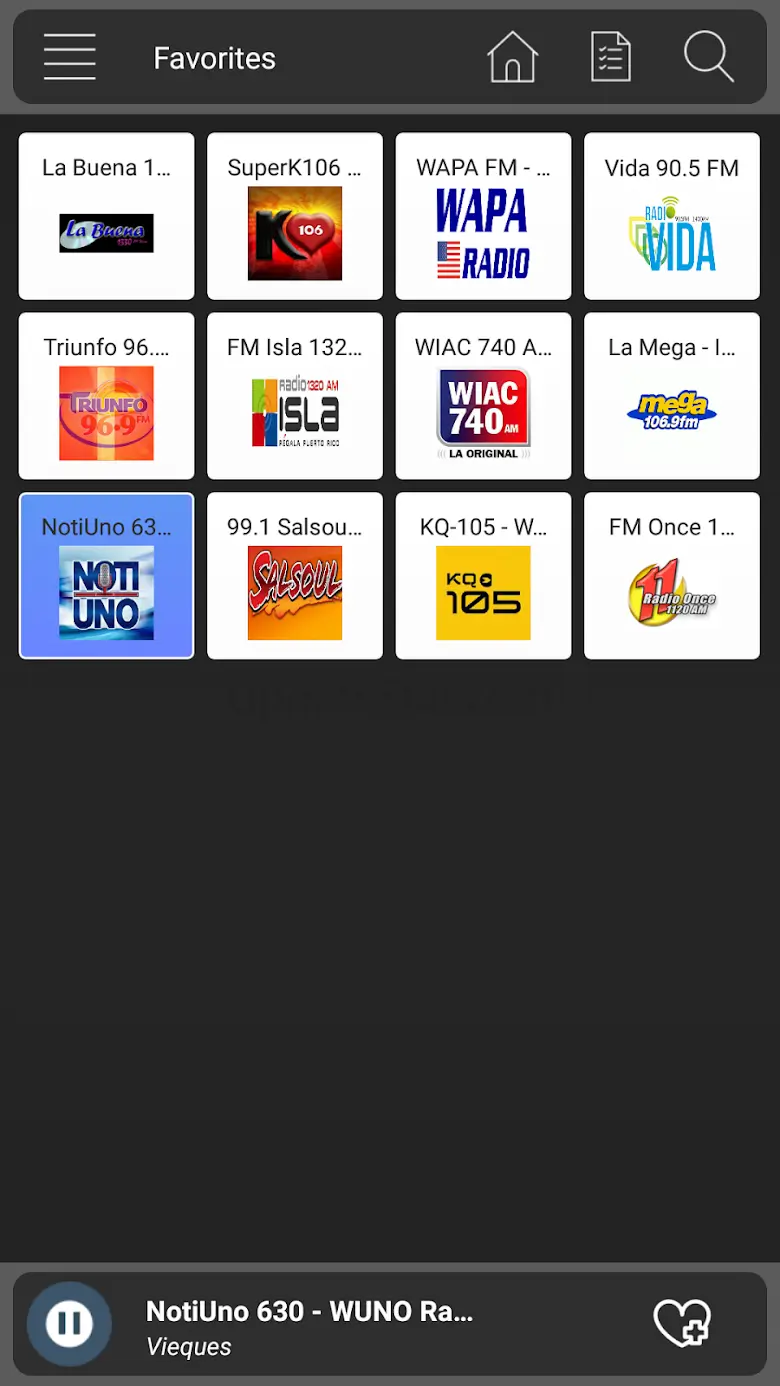Open the checklist icon in the top bar
This screenshot has width=780, height=1386.
click(x=610, y=57)
